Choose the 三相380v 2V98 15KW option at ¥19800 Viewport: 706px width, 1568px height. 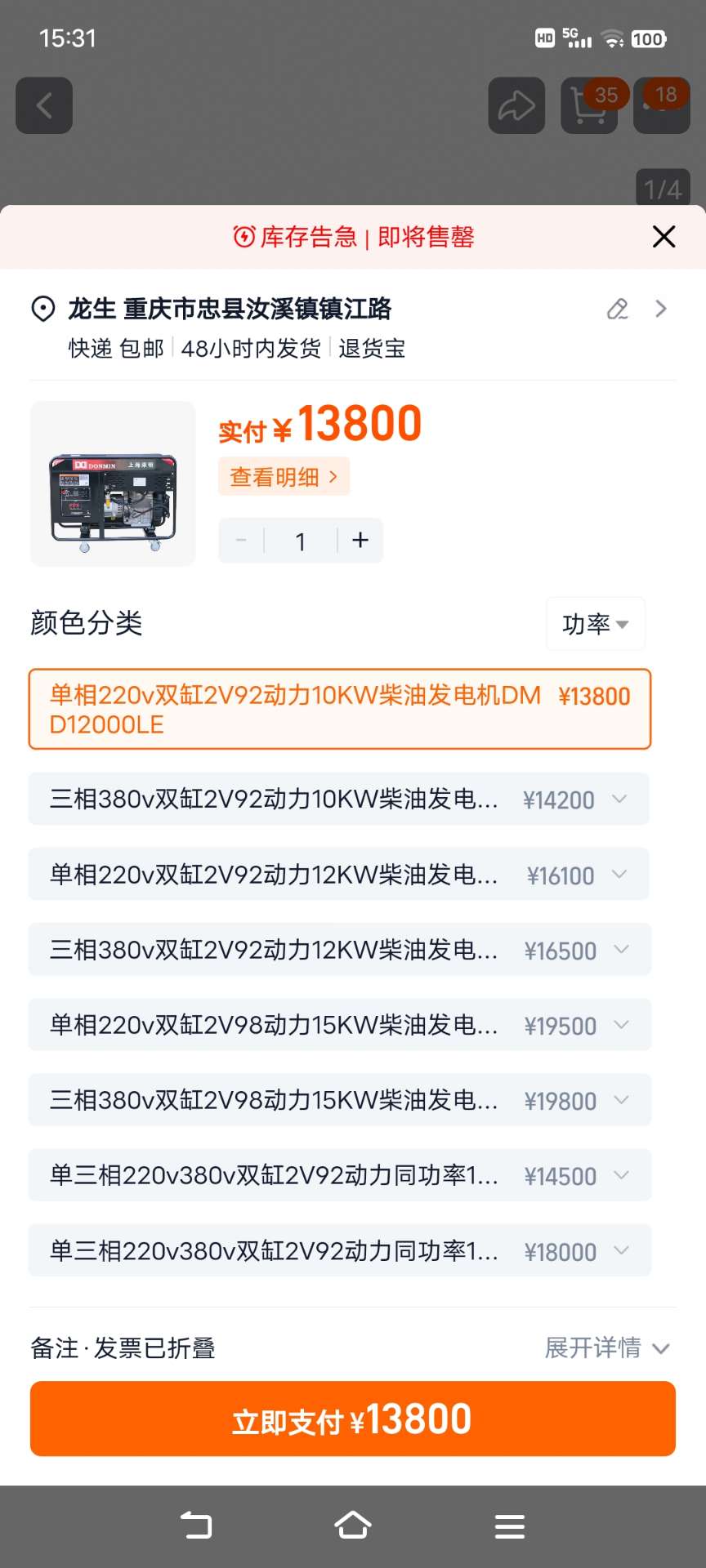[338, 1100]
